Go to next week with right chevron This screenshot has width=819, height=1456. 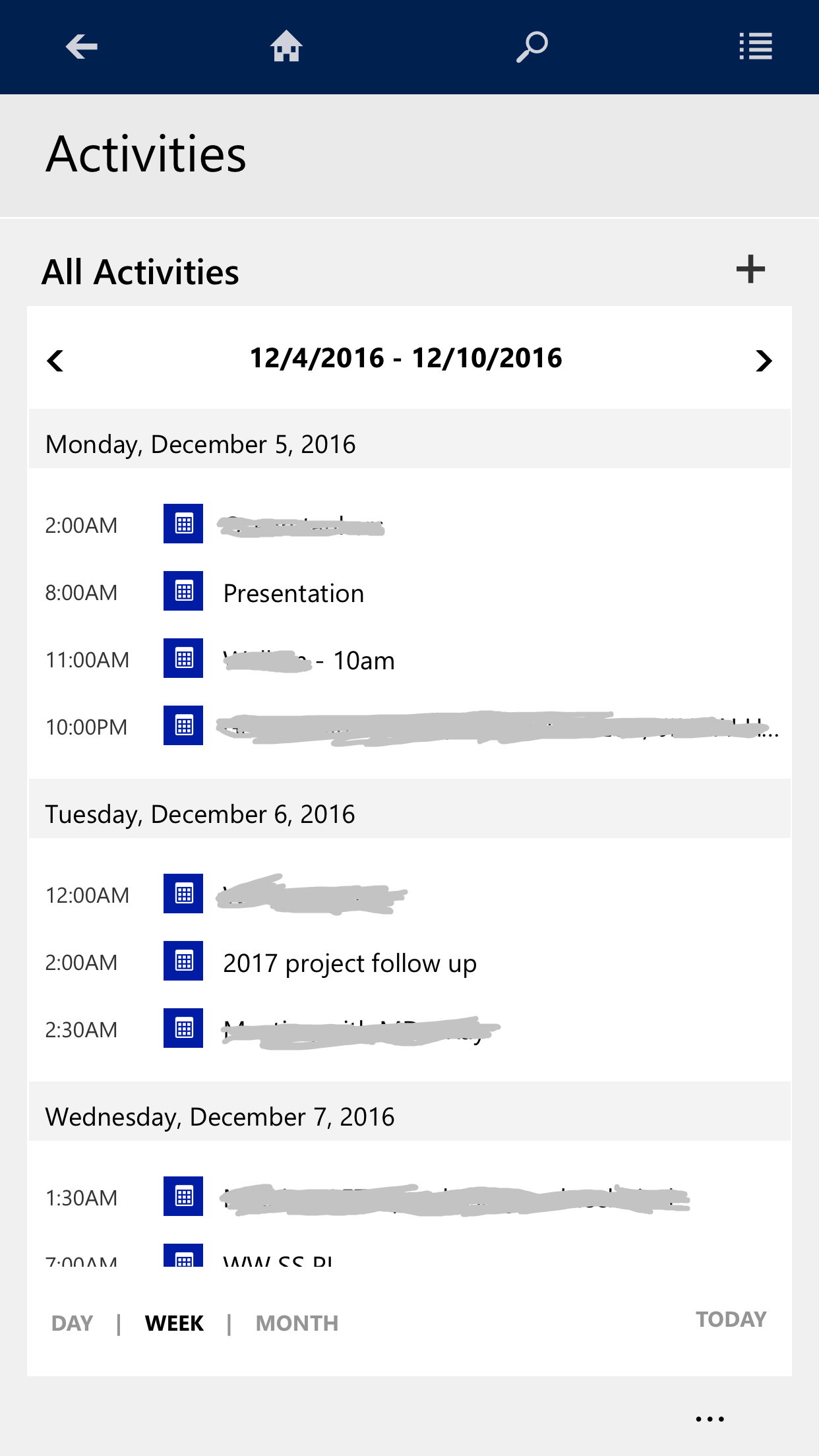point(763,361)
